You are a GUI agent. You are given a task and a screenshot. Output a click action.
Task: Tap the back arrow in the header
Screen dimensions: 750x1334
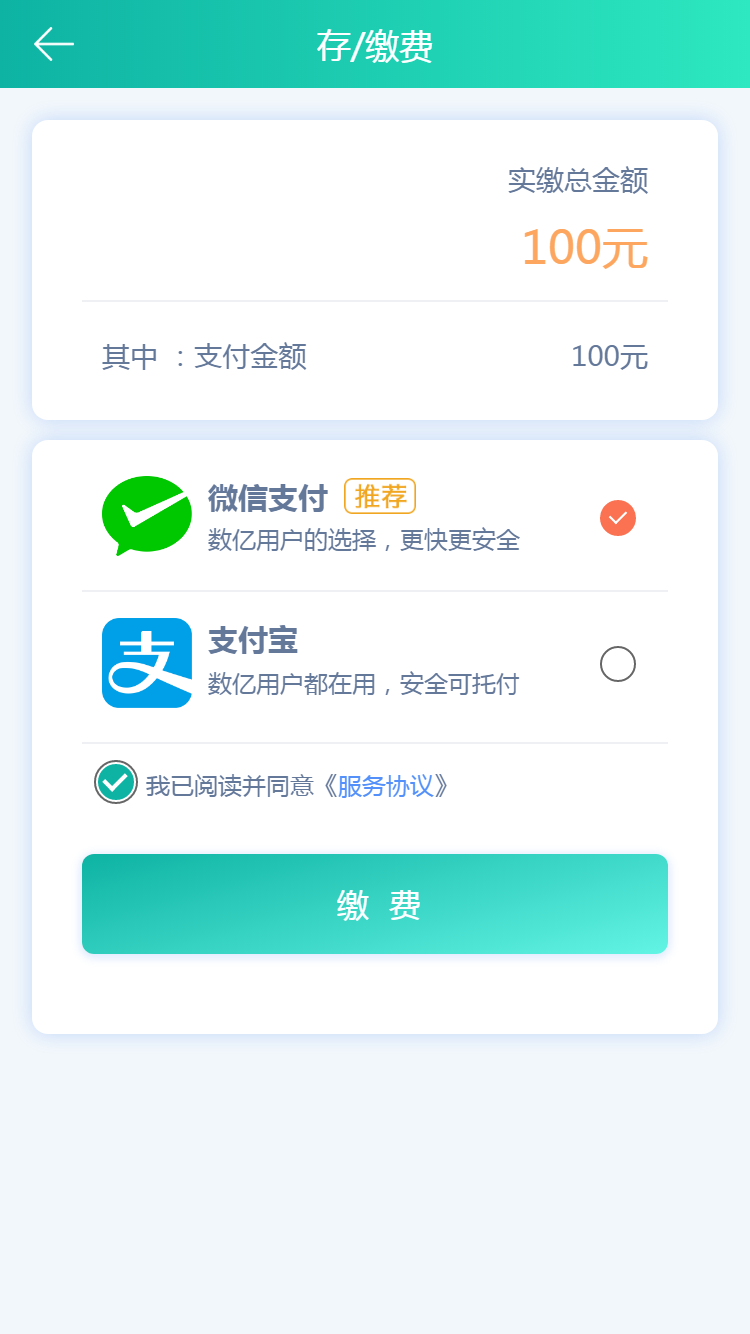[54, 44]
